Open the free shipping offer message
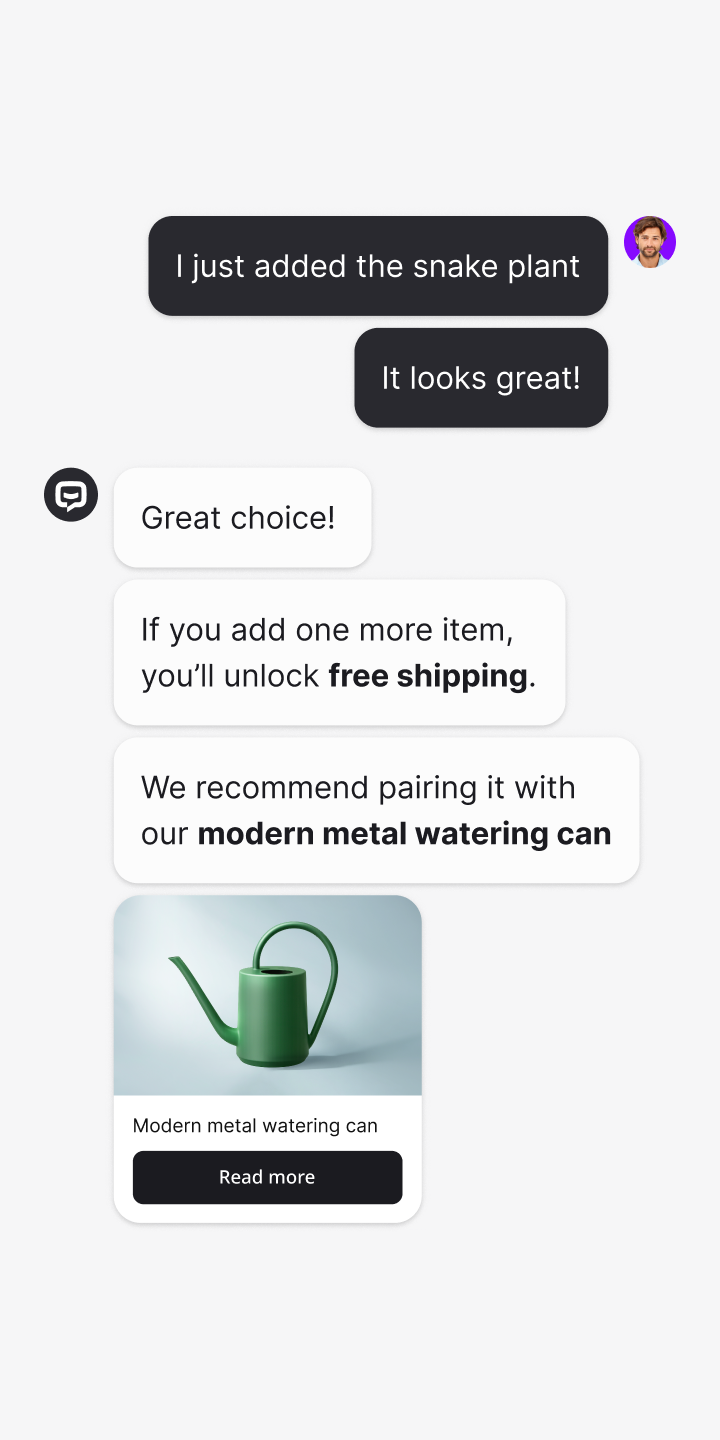This screenshot has width=720, height=1440. (x=339, y=652)
